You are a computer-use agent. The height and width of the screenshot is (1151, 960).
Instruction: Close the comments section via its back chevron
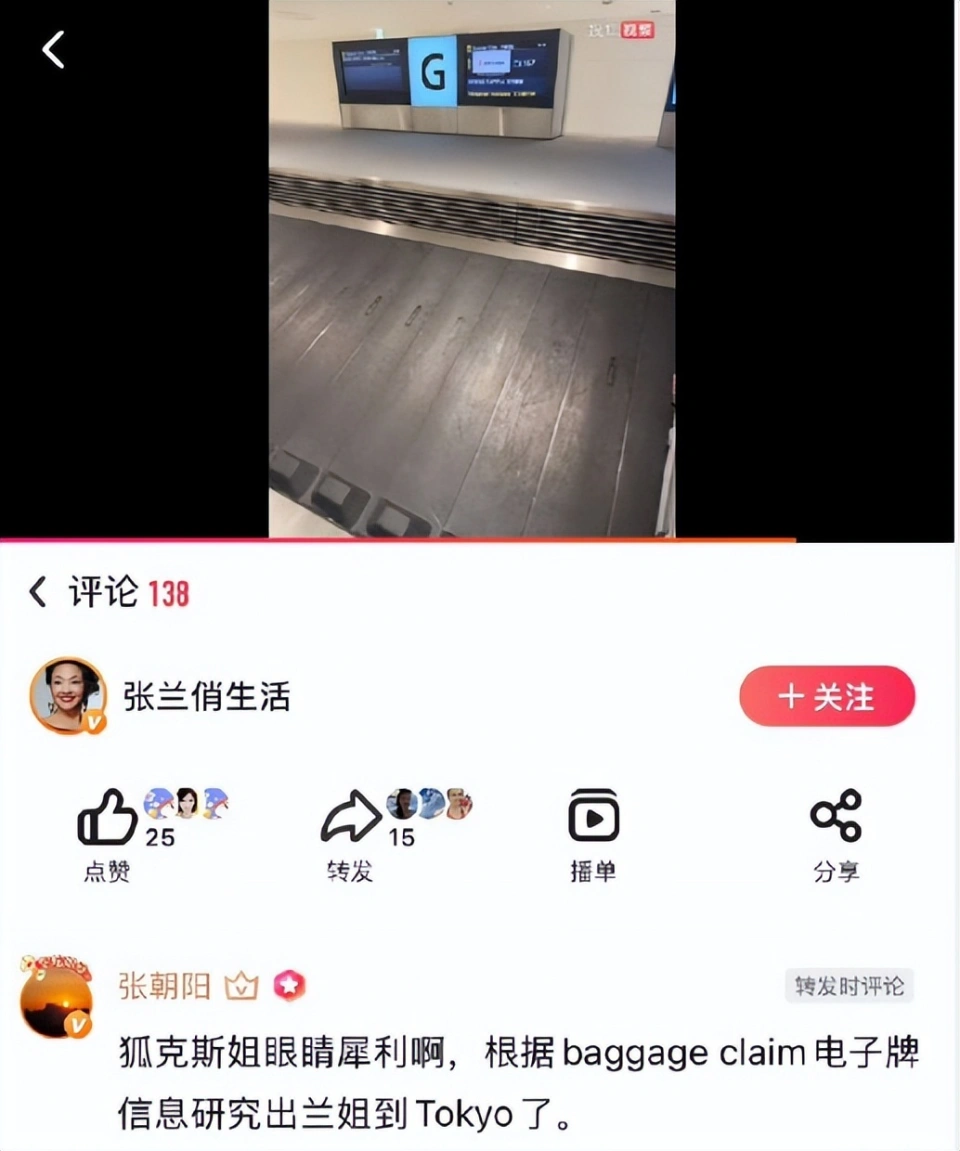tap(38, 592)
